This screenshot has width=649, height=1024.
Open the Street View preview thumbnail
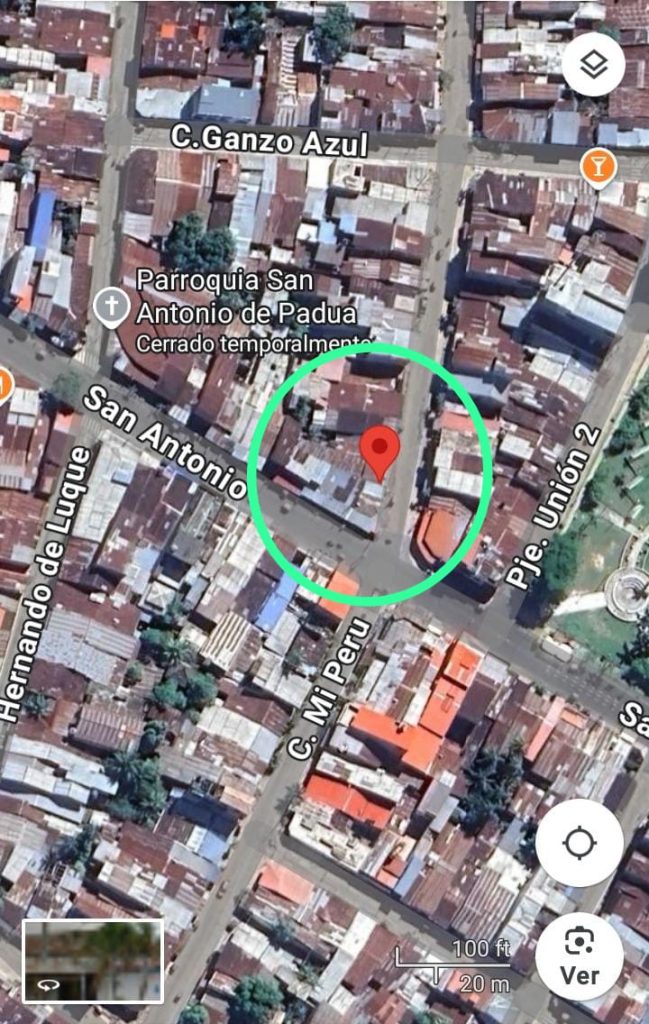pos(93,961)
